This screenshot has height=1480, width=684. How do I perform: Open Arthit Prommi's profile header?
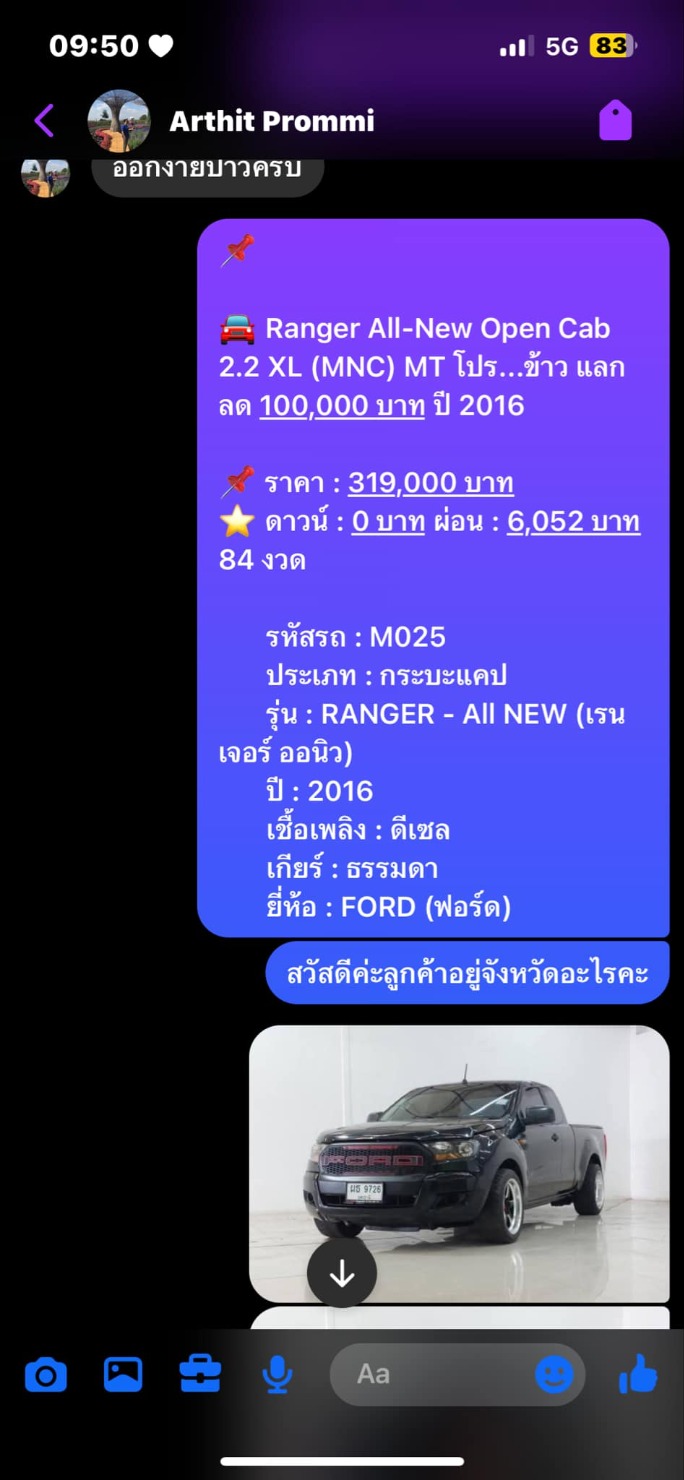click(x=270, y=121)
